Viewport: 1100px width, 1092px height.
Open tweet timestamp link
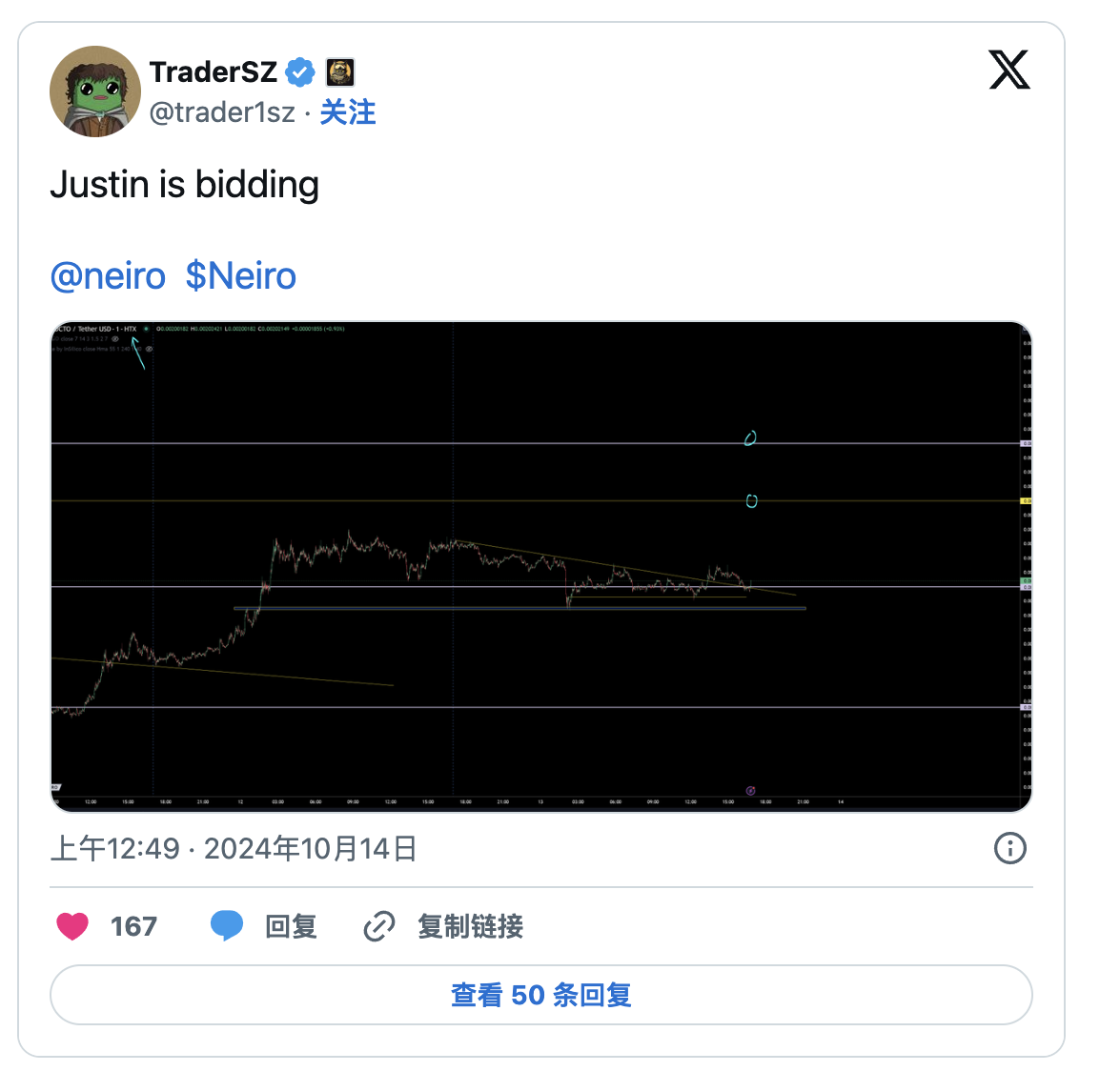(234, 848)
